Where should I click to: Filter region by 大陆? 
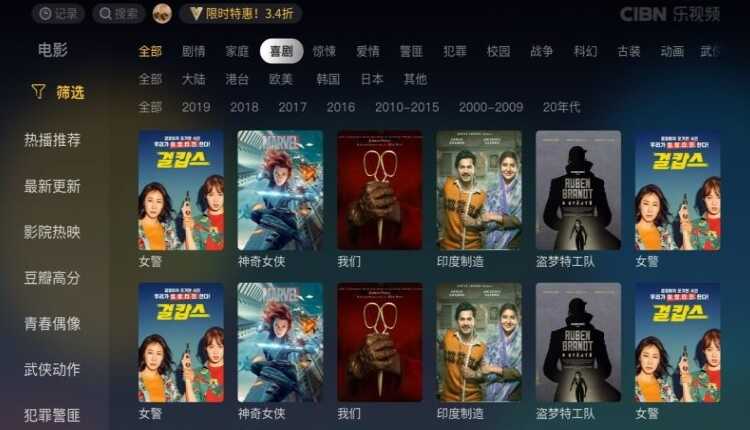[194, 79]
